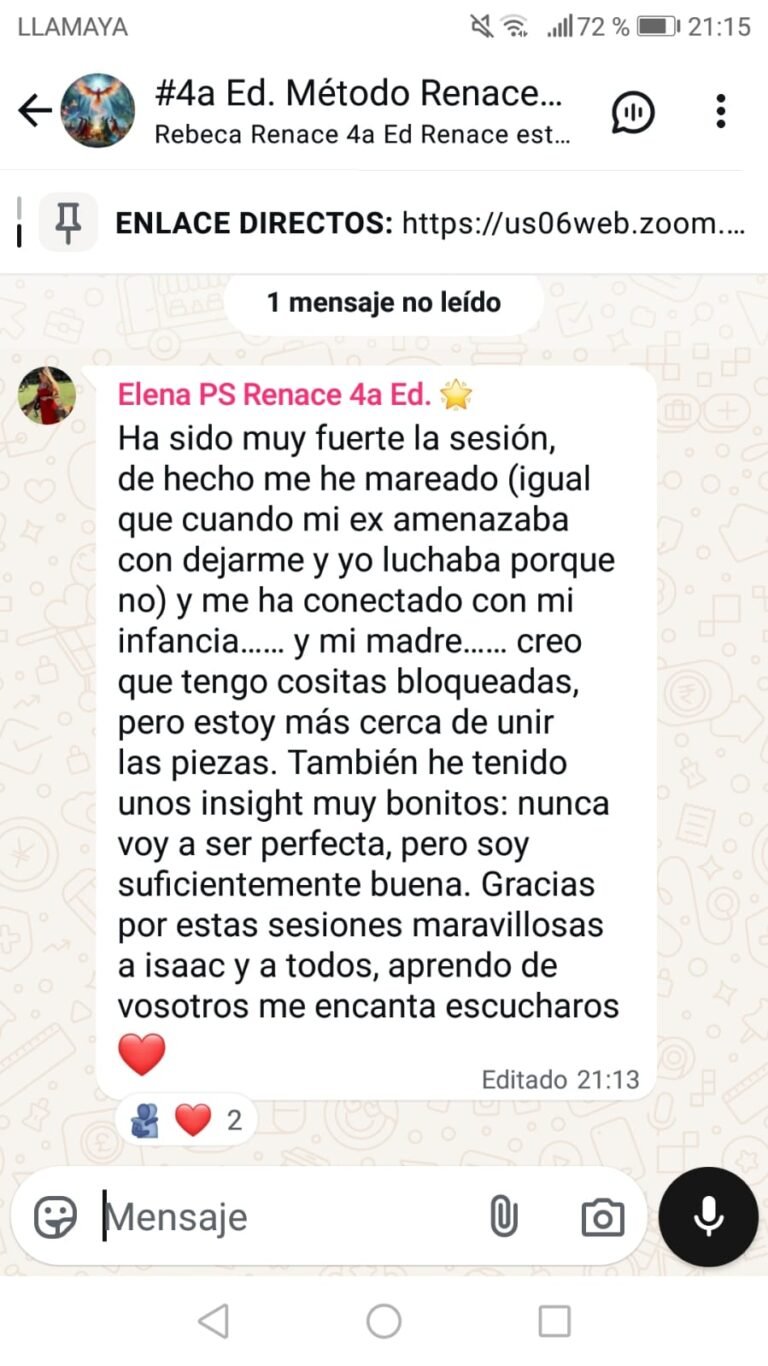The width and height of the screenshot is (768, 1366).
Task: Open the reactions on Elena's message
Action: [x=186, y=1120]
